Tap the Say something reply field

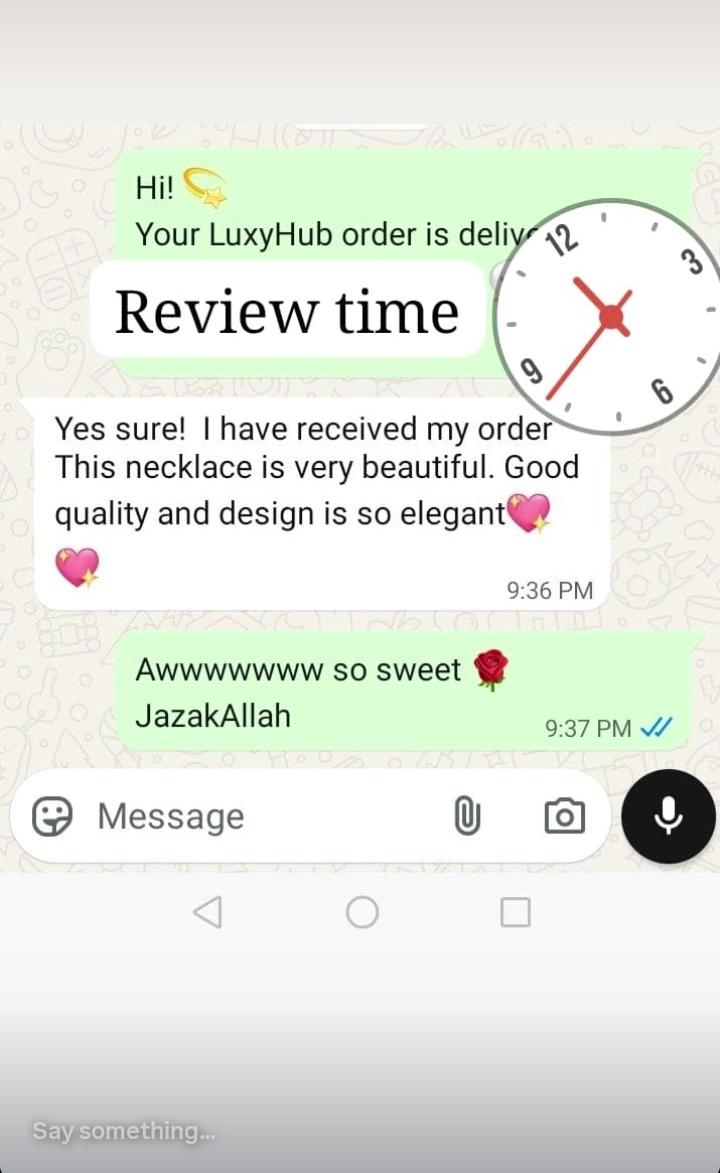124,1131
